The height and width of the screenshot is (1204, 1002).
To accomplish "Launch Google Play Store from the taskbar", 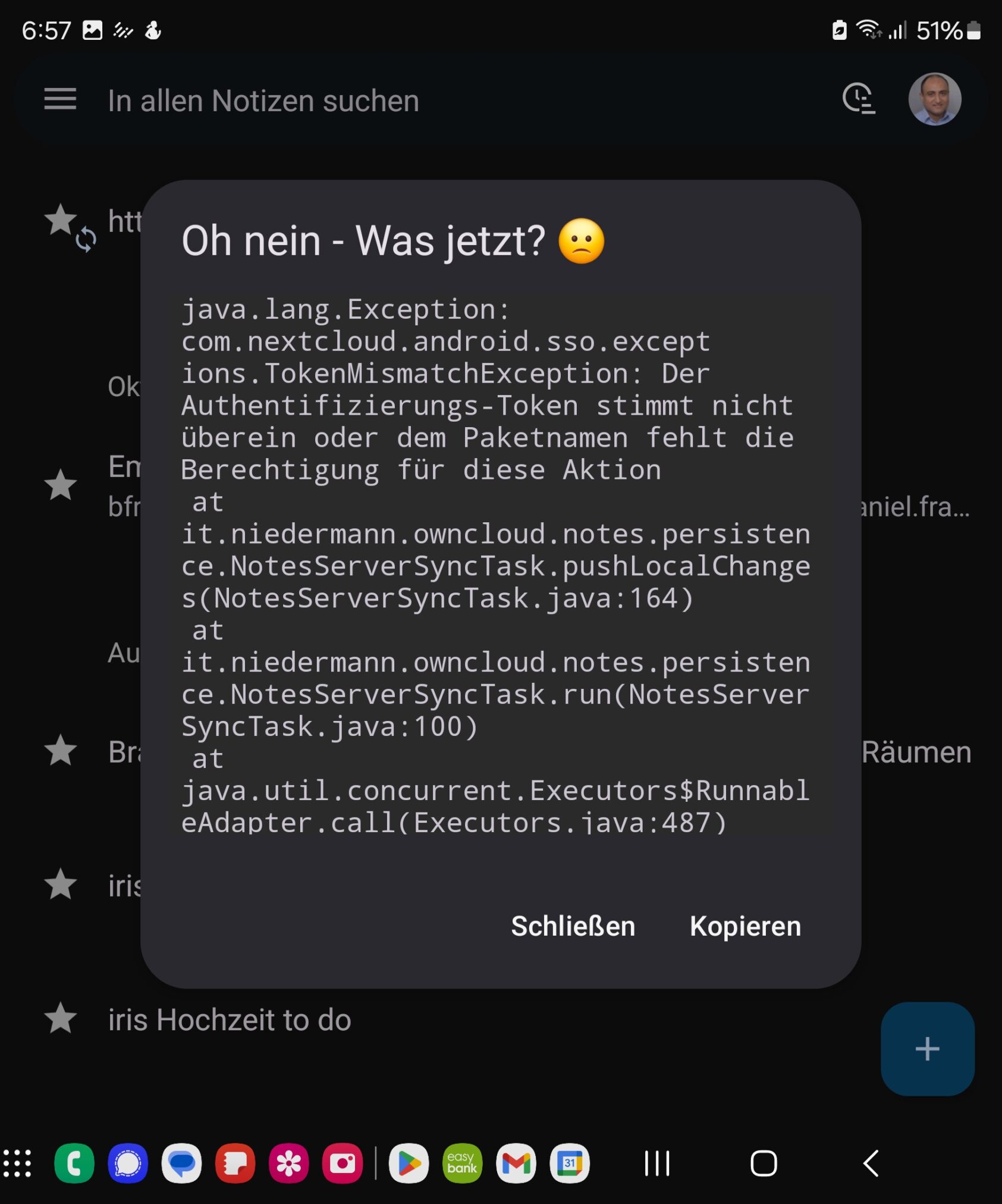I will [409, 1163].
